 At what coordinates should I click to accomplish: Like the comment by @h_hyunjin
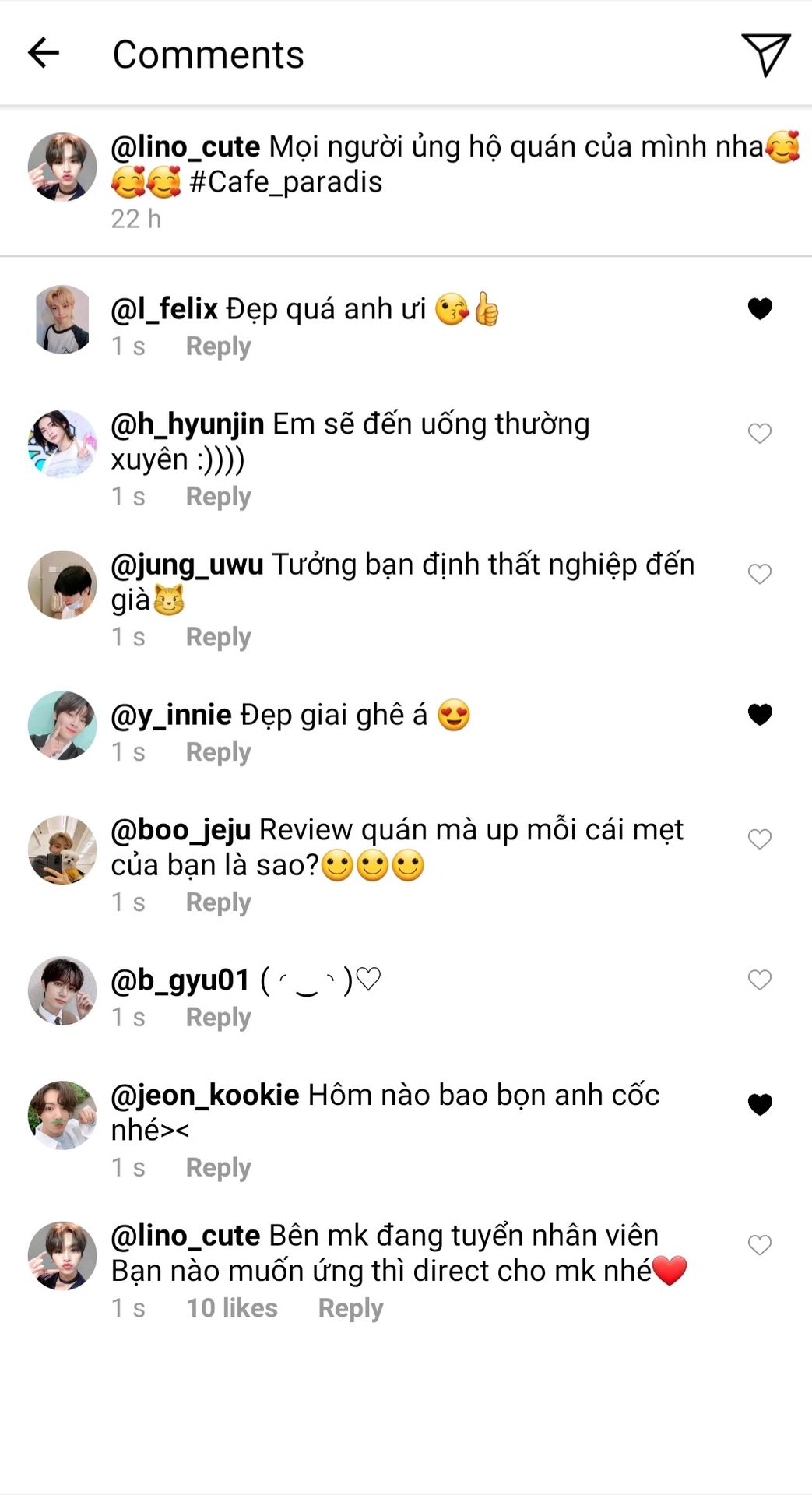point(760,433)
